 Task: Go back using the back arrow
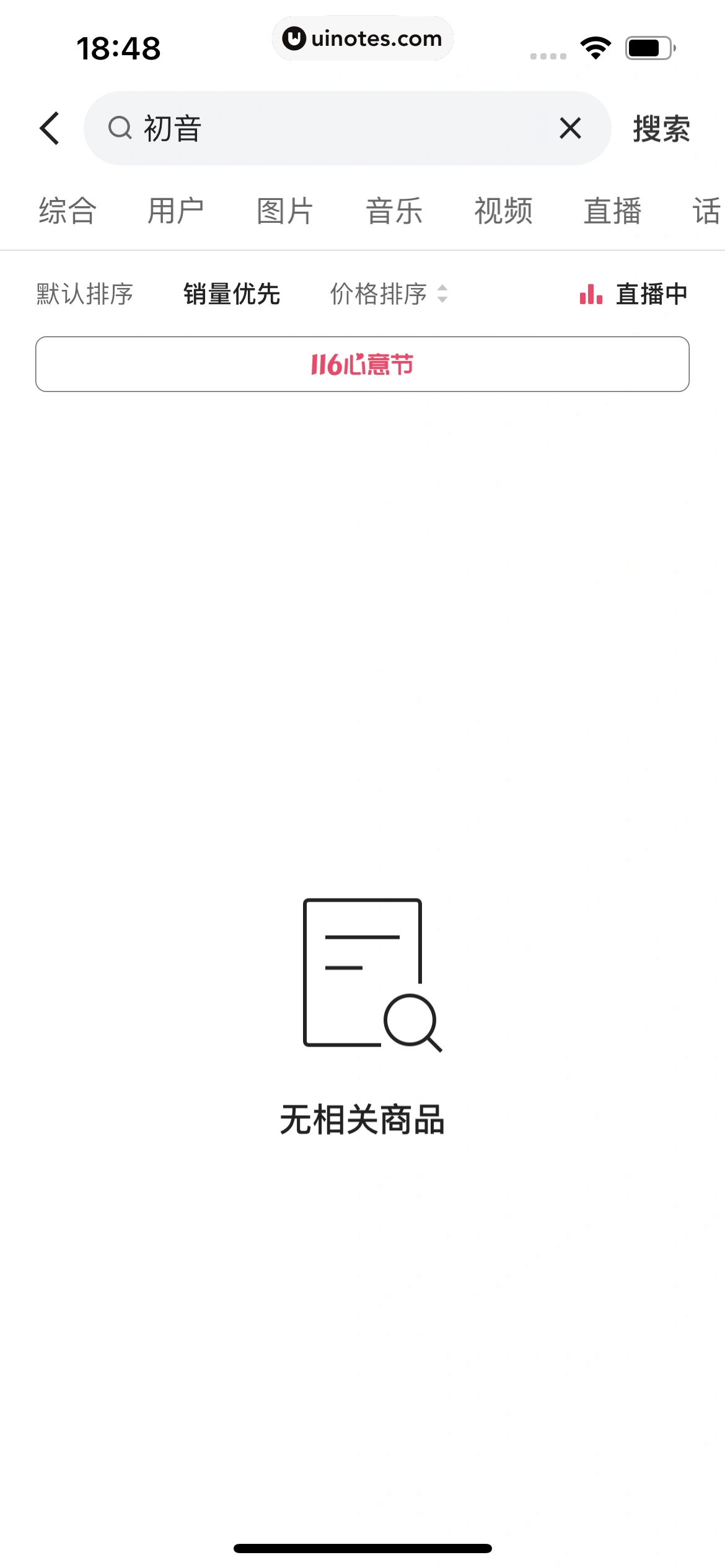tap(50, 128)
